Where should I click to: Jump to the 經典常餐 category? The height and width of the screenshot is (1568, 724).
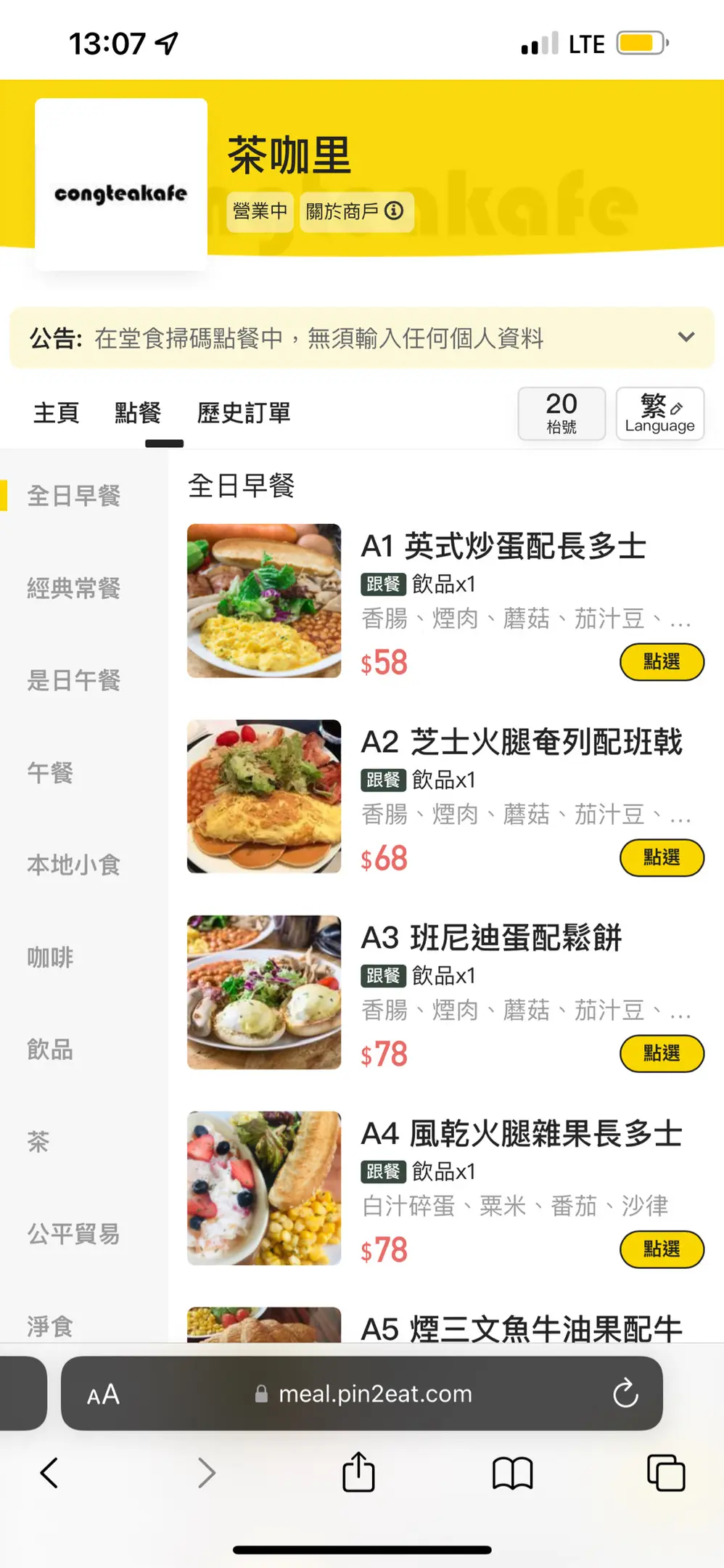click(x=74, y=588)
